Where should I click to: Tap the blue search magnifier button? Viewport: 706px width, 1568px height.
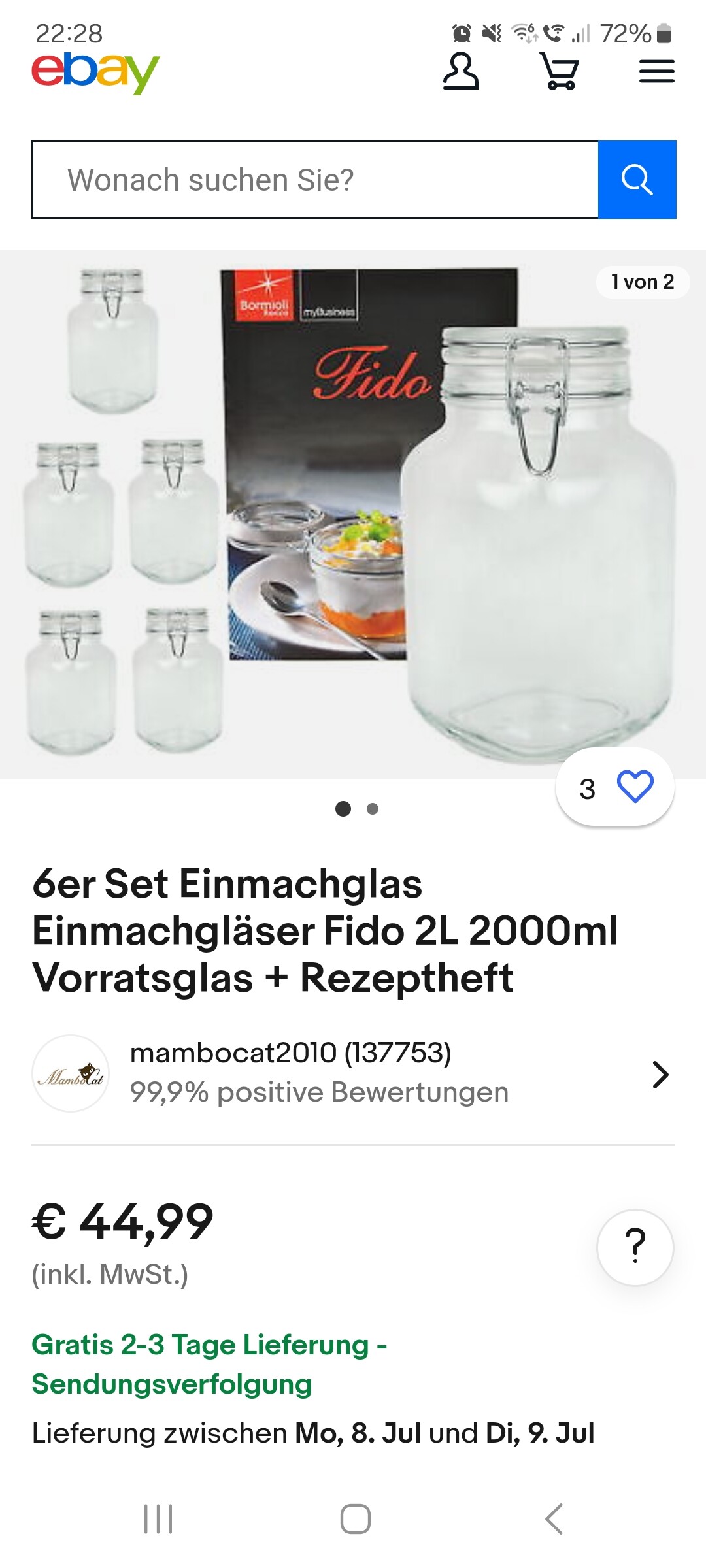[637, 180]
